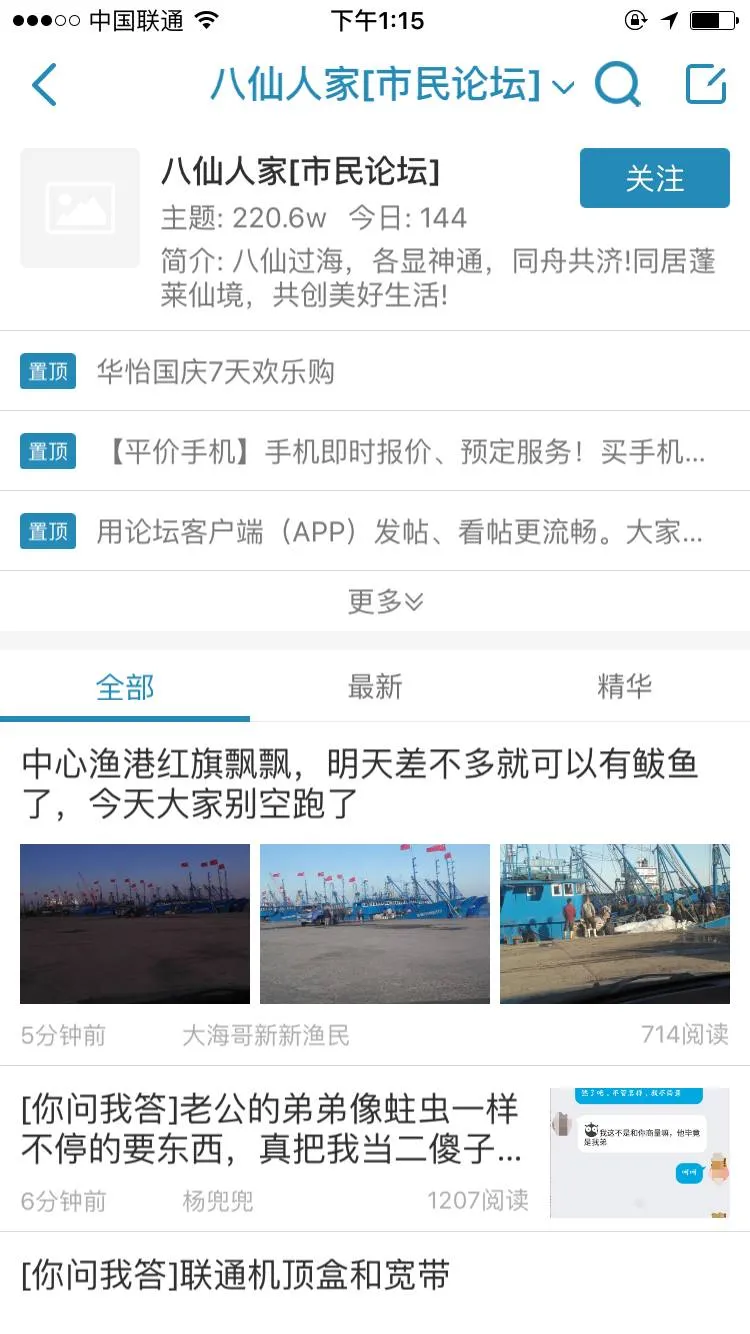The height and width of the screenshot is (1334, 750).
Task: Go back using the top-left arrow
Action: tap(44, 85)
